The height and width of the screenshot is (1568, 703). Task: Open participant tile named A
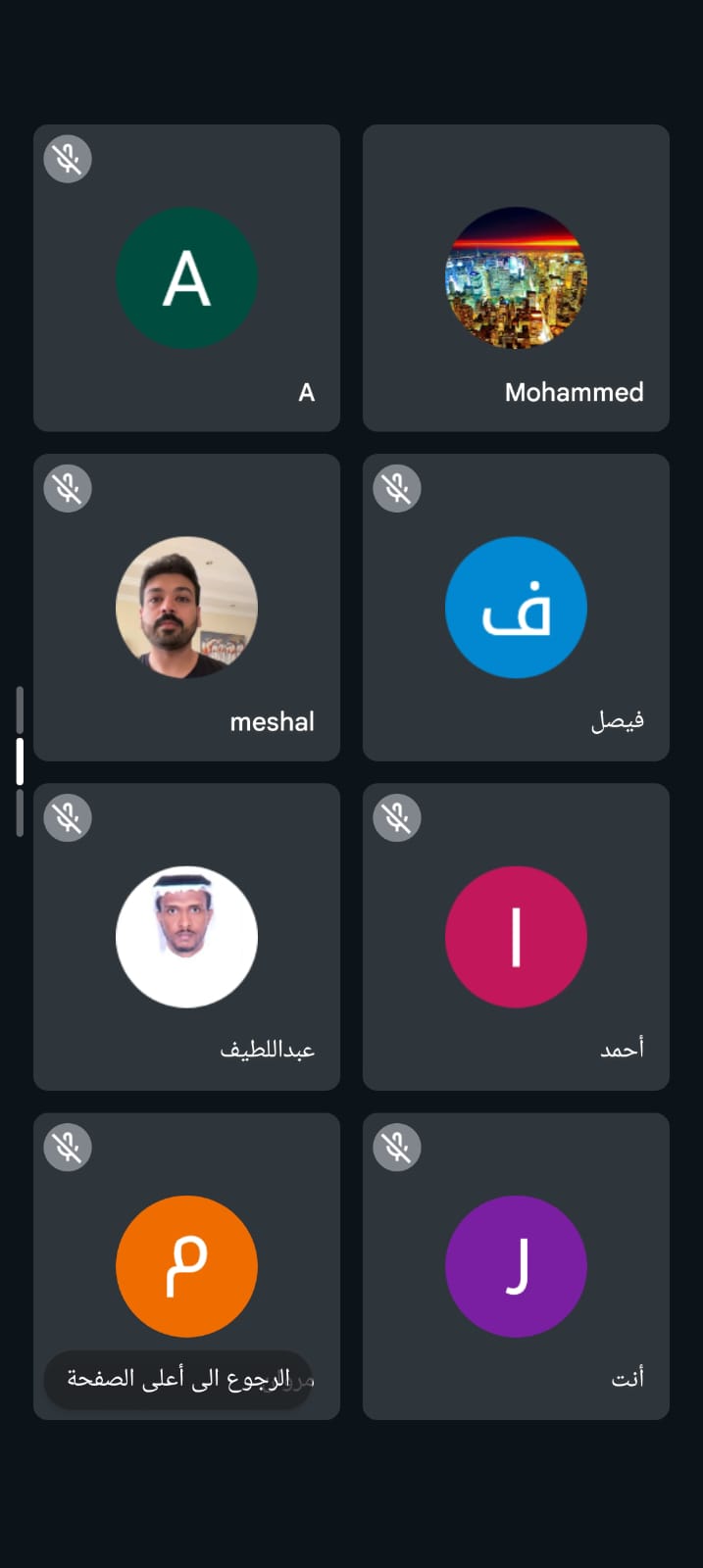[186, 278]
